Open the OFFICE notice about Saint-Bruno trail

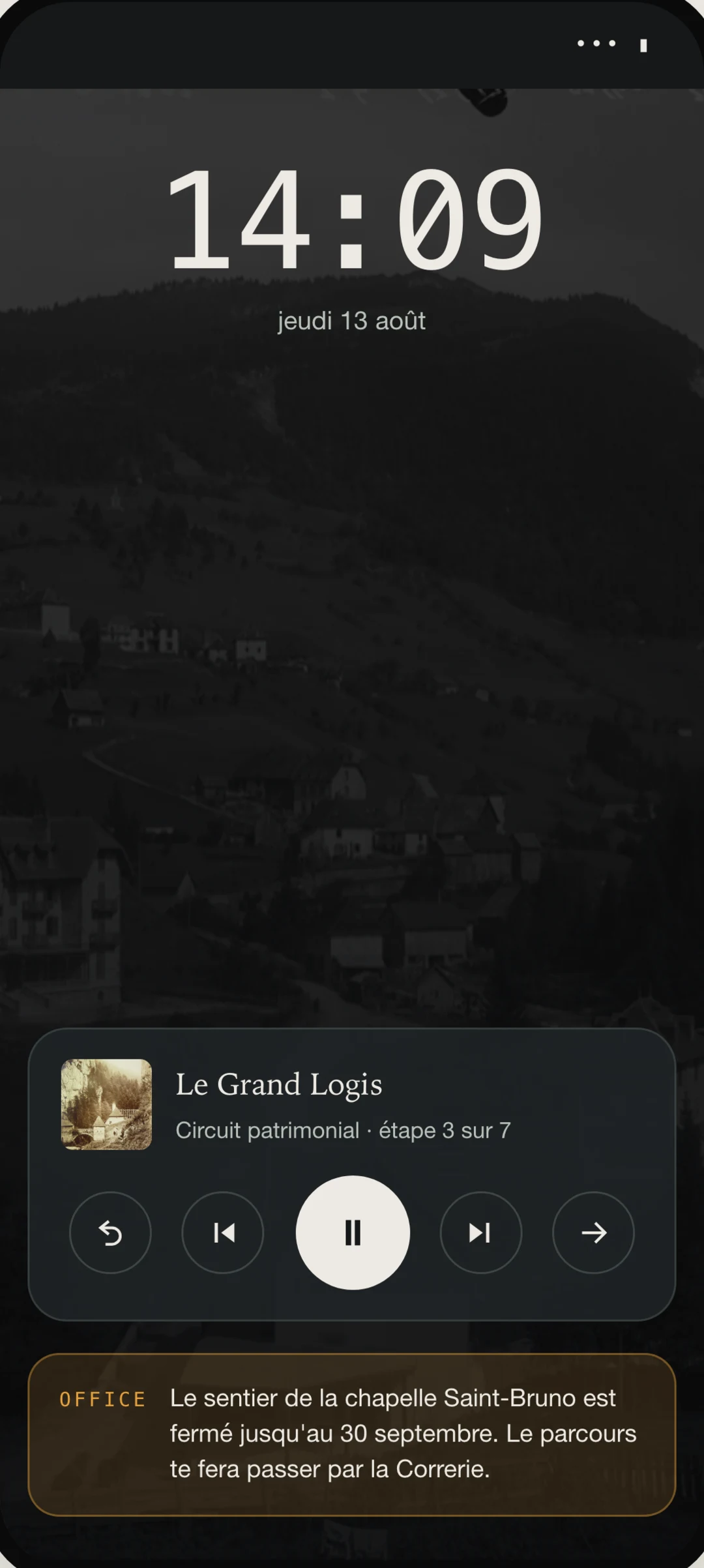click(x=352, y=1434)
